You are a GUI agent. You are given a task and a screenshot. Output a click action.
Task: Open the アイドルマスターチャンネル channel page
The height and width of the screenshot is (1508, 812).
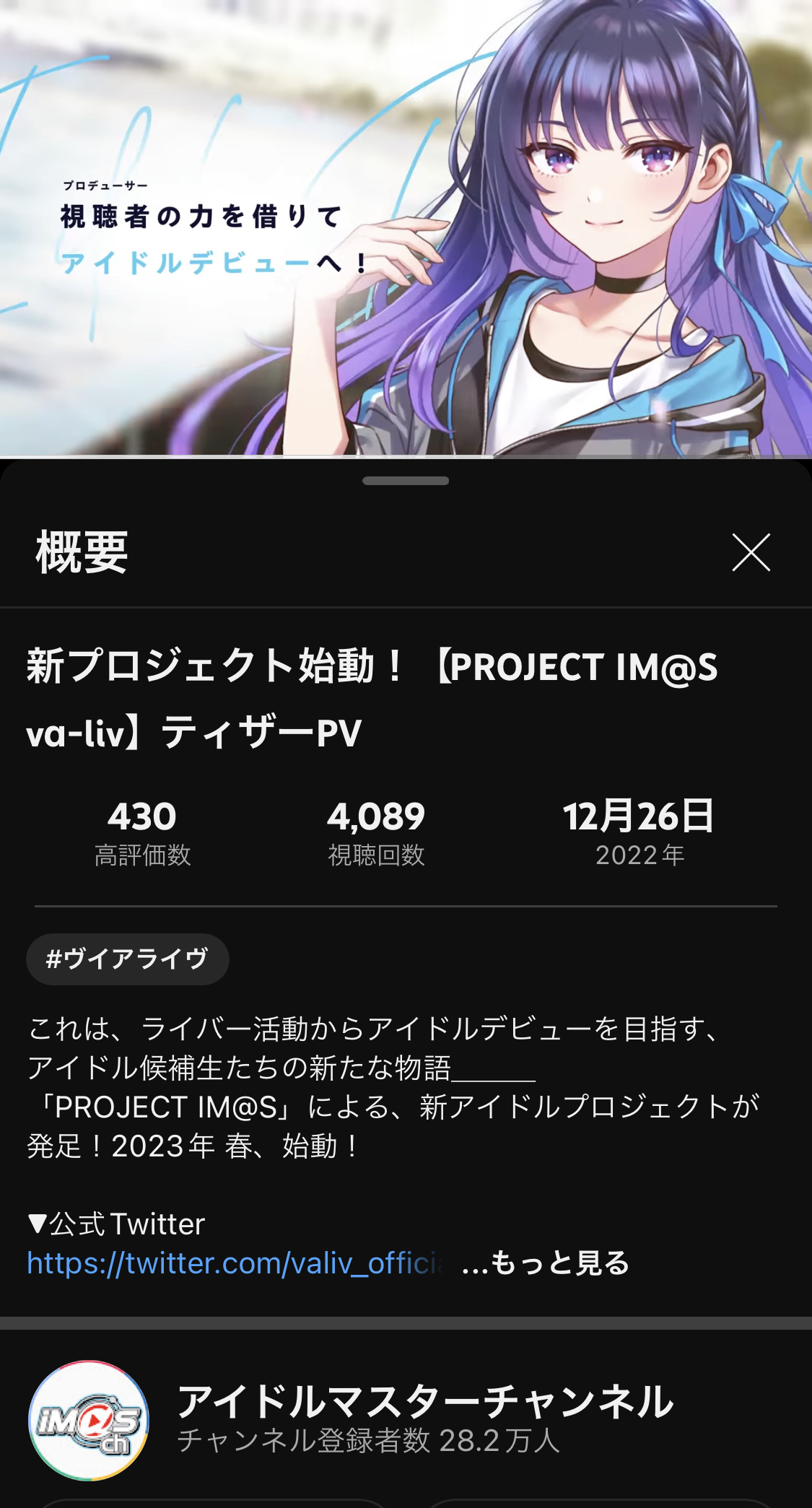[424, 1419]
